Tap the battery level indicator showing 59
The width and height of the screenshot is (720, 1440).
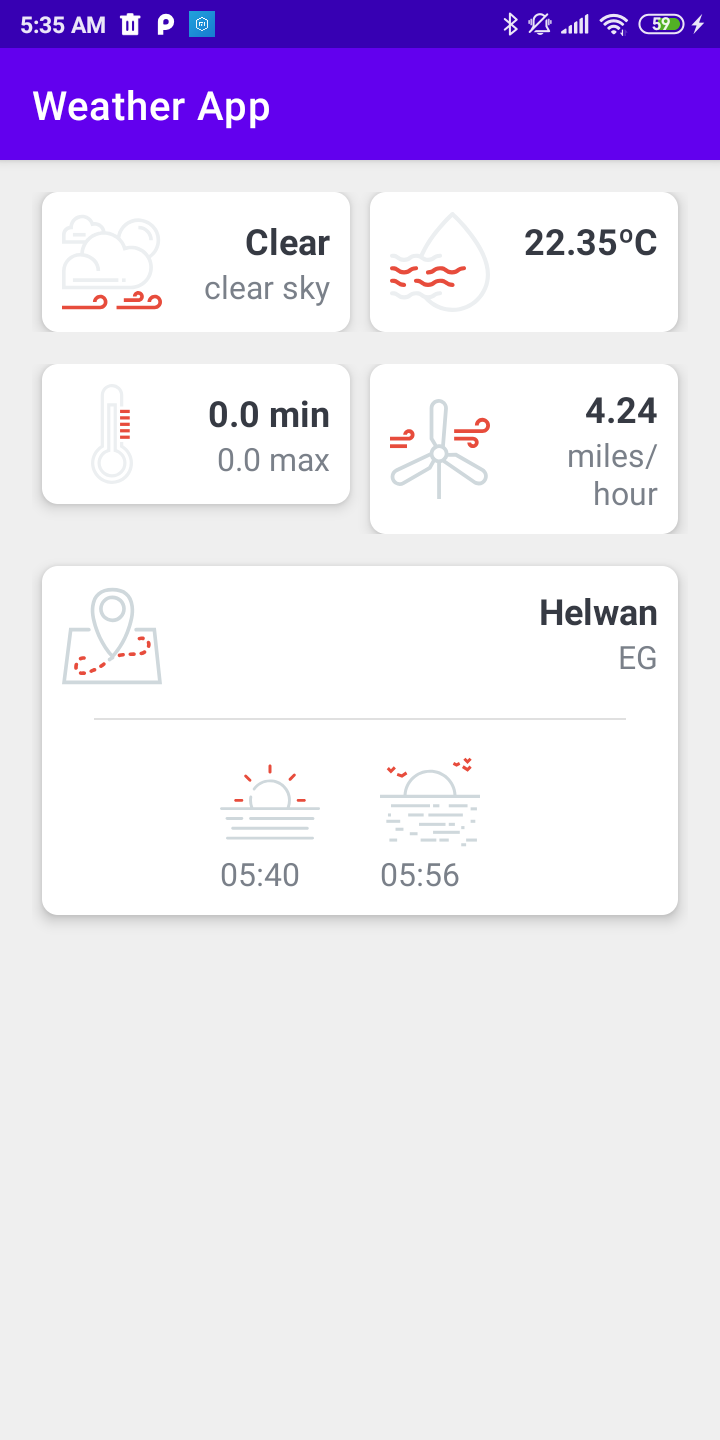coord(662,23)
